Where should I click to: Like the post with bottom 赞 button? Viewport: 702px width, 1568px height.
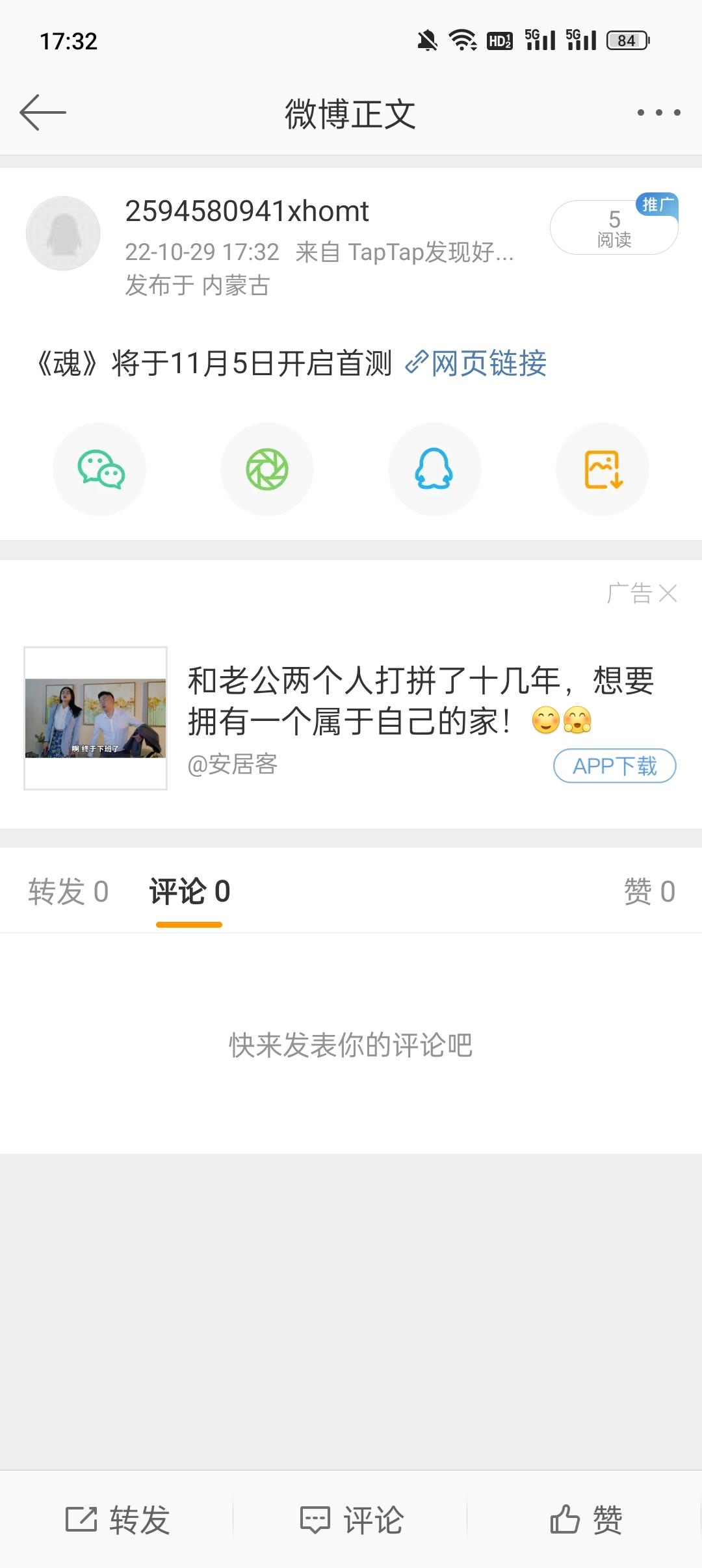click(585, 1520)
